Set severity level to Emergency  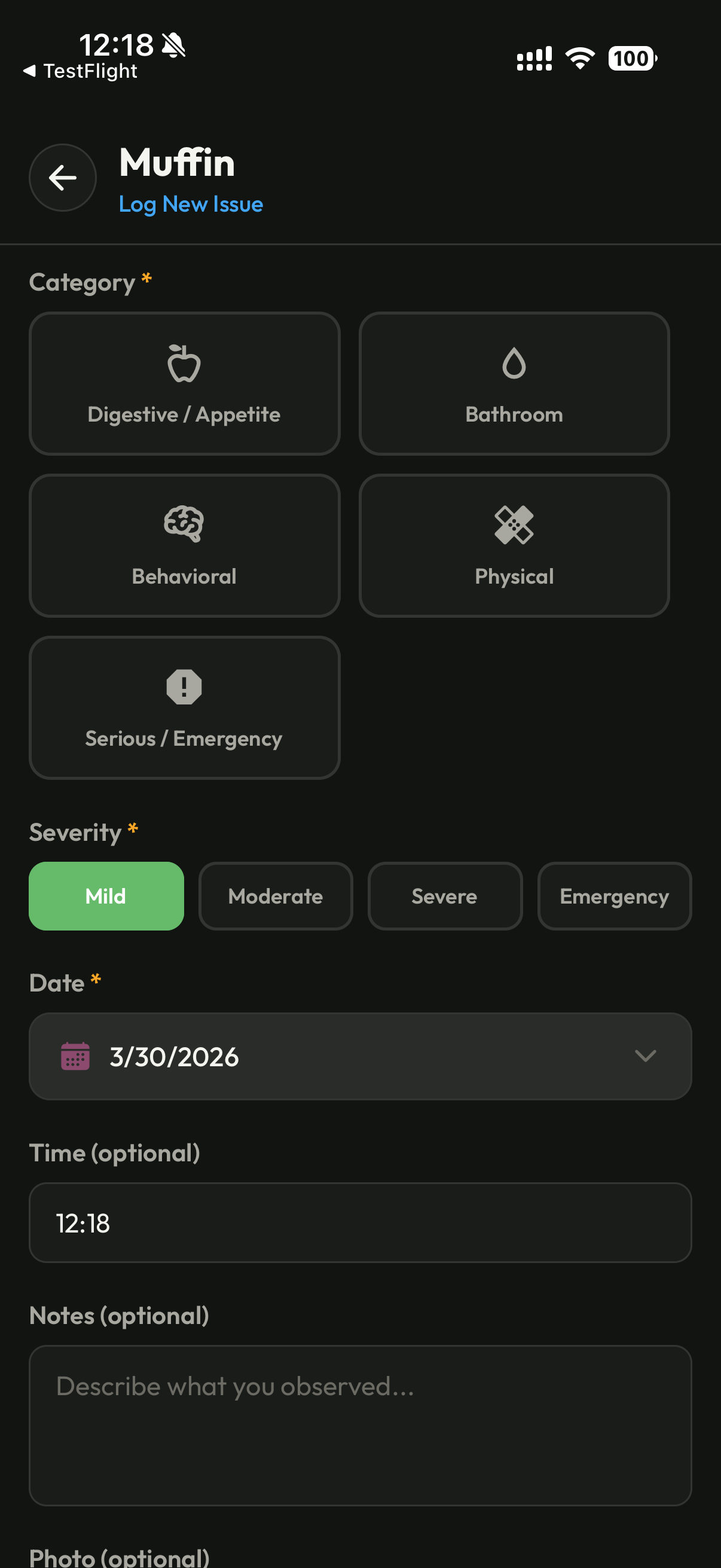pyautogui.click(x=615, y=896)
